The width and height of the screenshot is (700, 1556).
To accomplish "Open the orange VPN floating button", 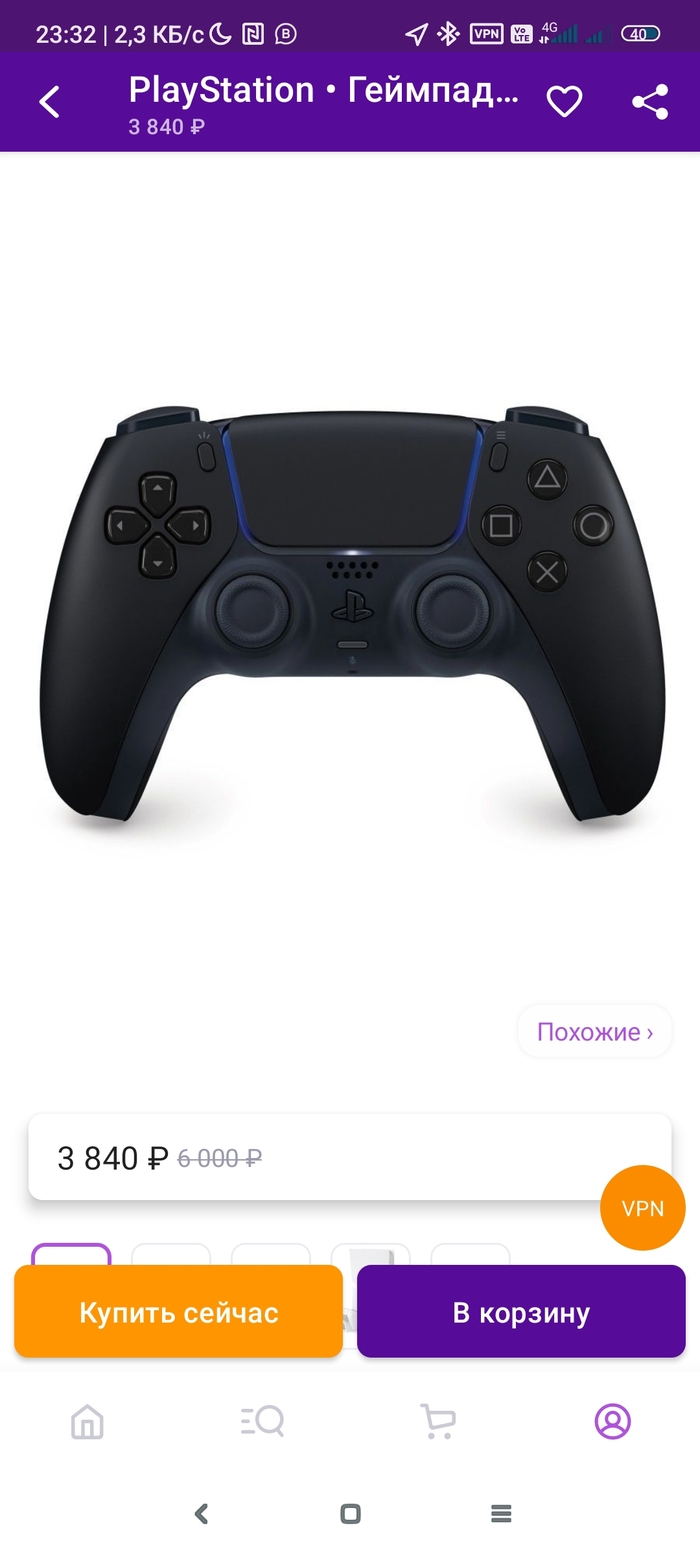I will pyautogui.click(x=642, y=1208).
